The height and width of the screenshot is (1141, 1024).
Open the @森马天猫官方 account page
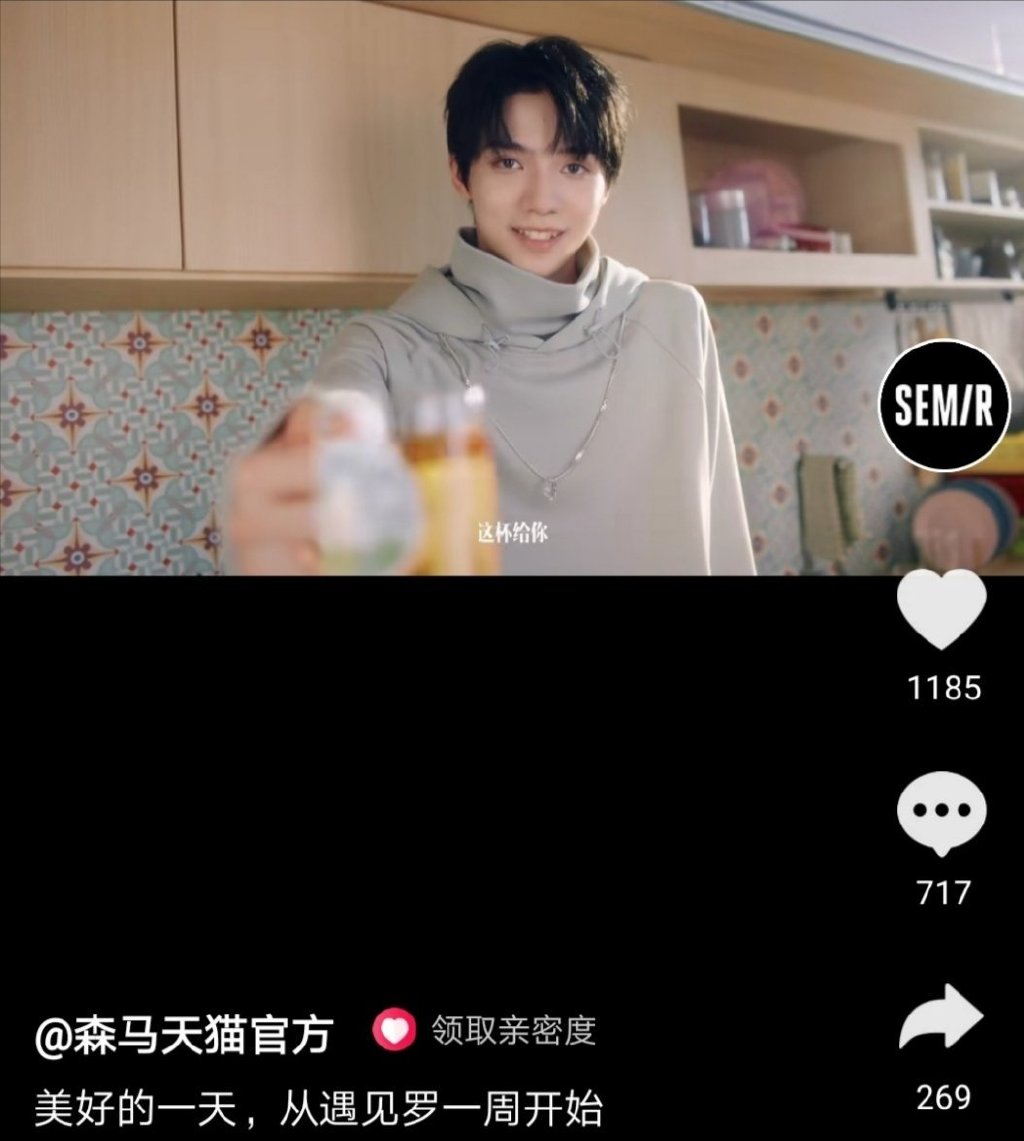tap(183, 1036)
